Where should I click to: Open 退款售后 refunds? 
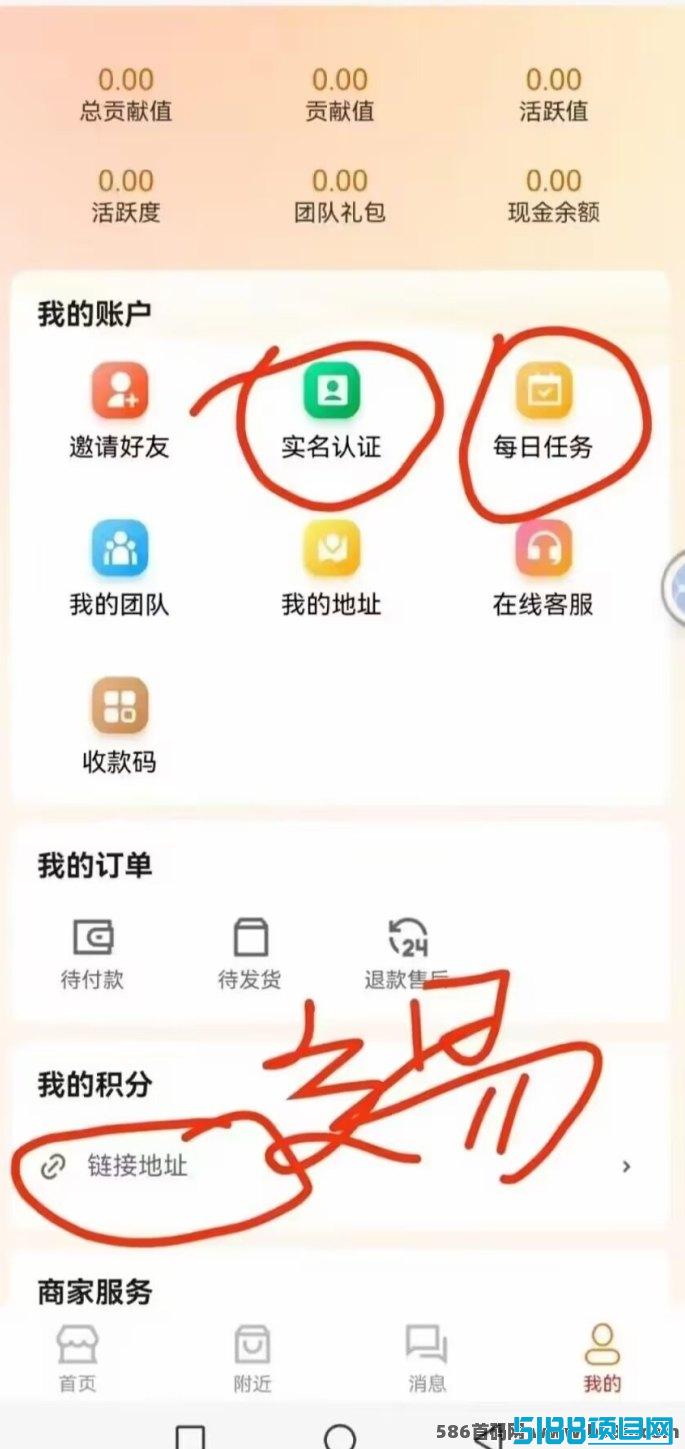(407, 954)
